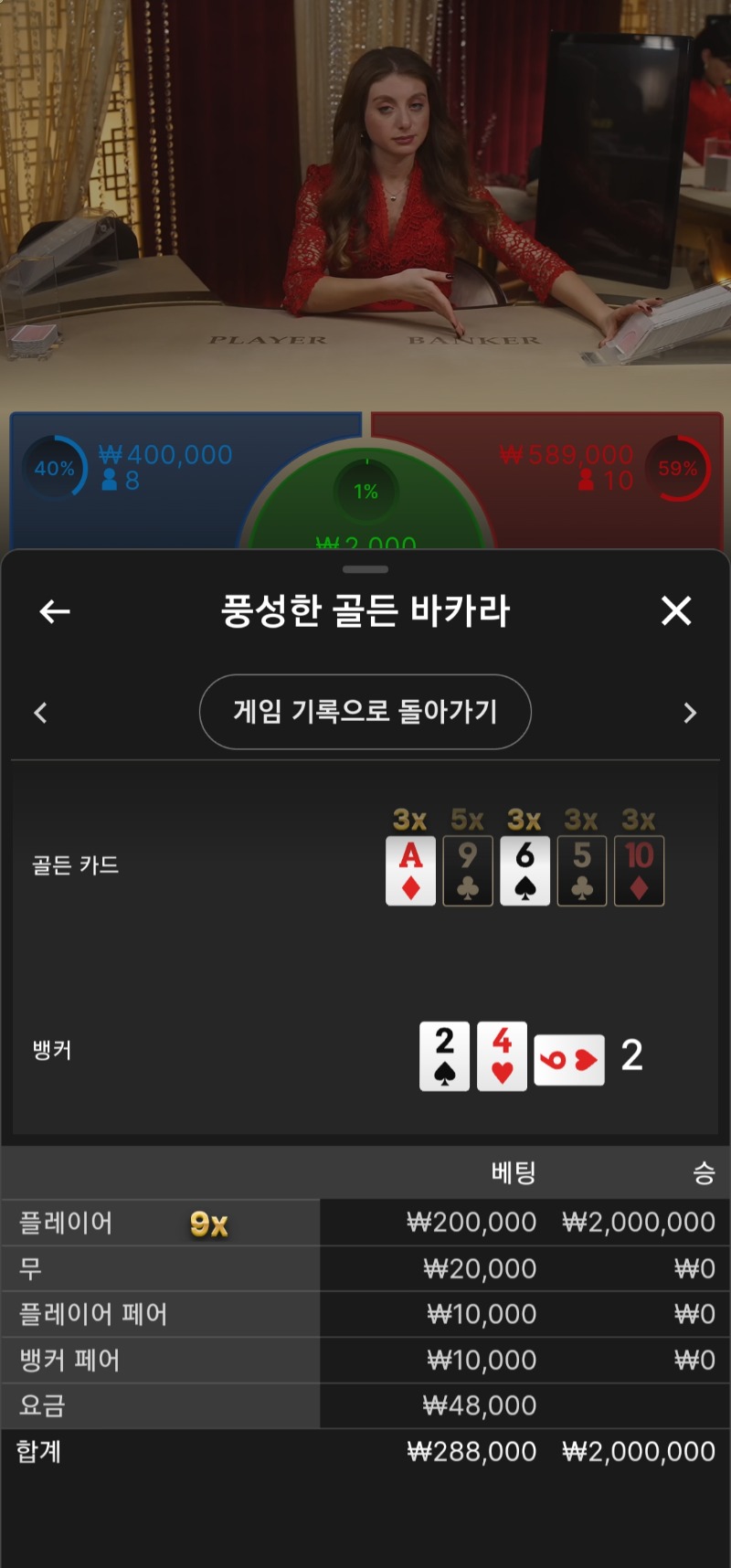The height and width of the screenshot is (1568, 731).
Task: Select the green Tie betting area
Action: coord(365,503)
